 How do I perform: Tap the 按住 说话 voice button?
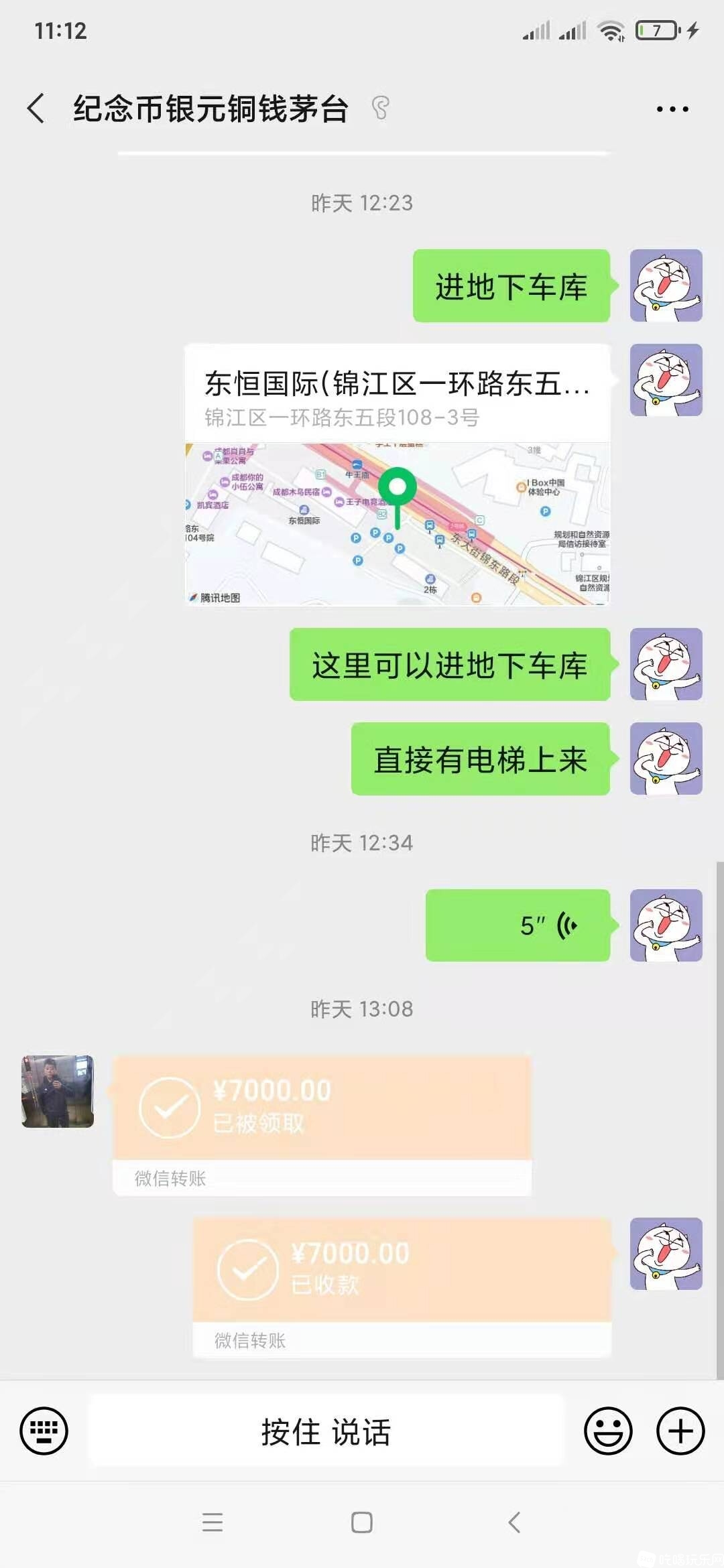(x=326, y=1431)
